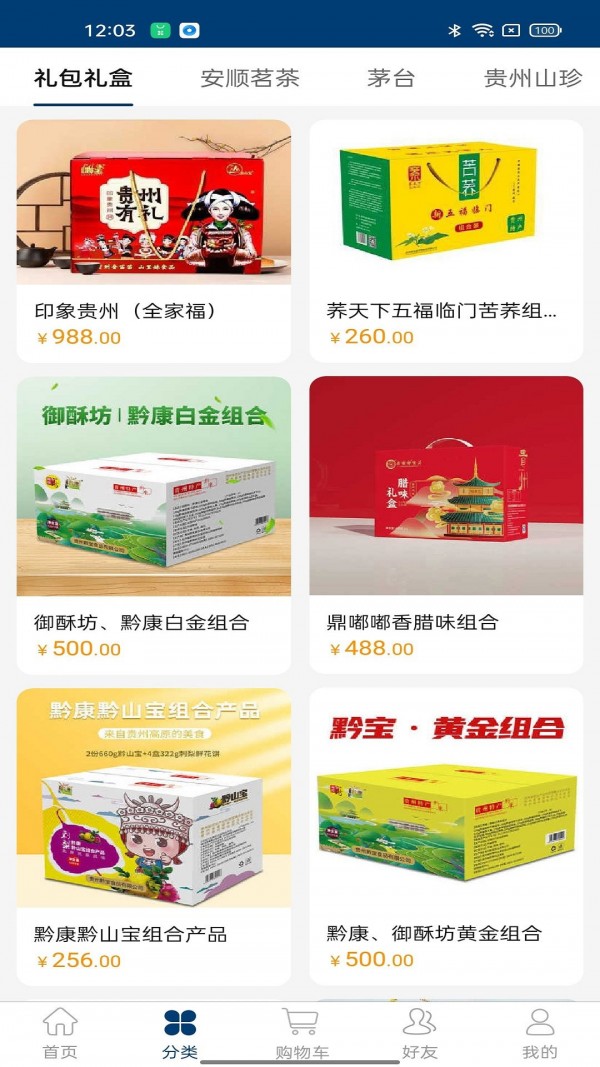Viewport: 600px width, 1067px height.
Task: Select the 茅台 tab
Action: tap(391, 78)
